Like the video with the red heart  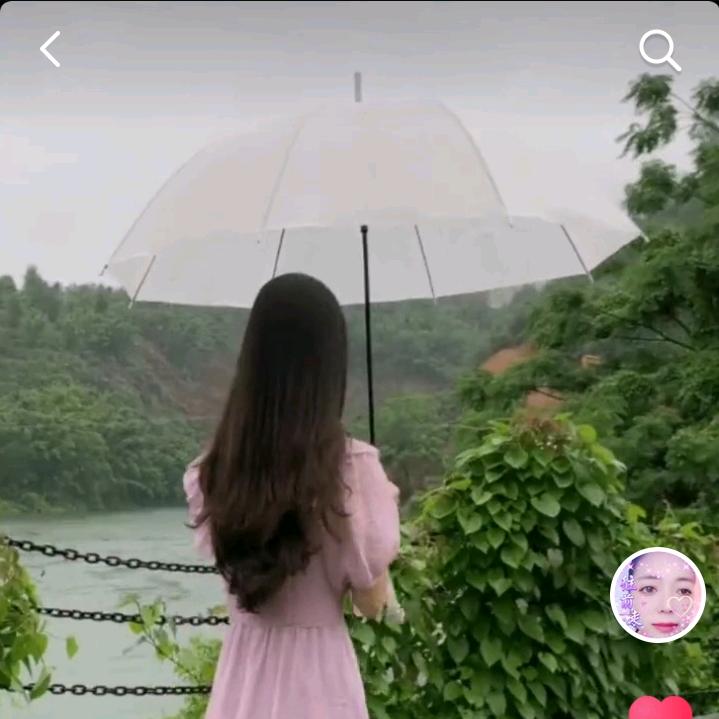[660, 707]
